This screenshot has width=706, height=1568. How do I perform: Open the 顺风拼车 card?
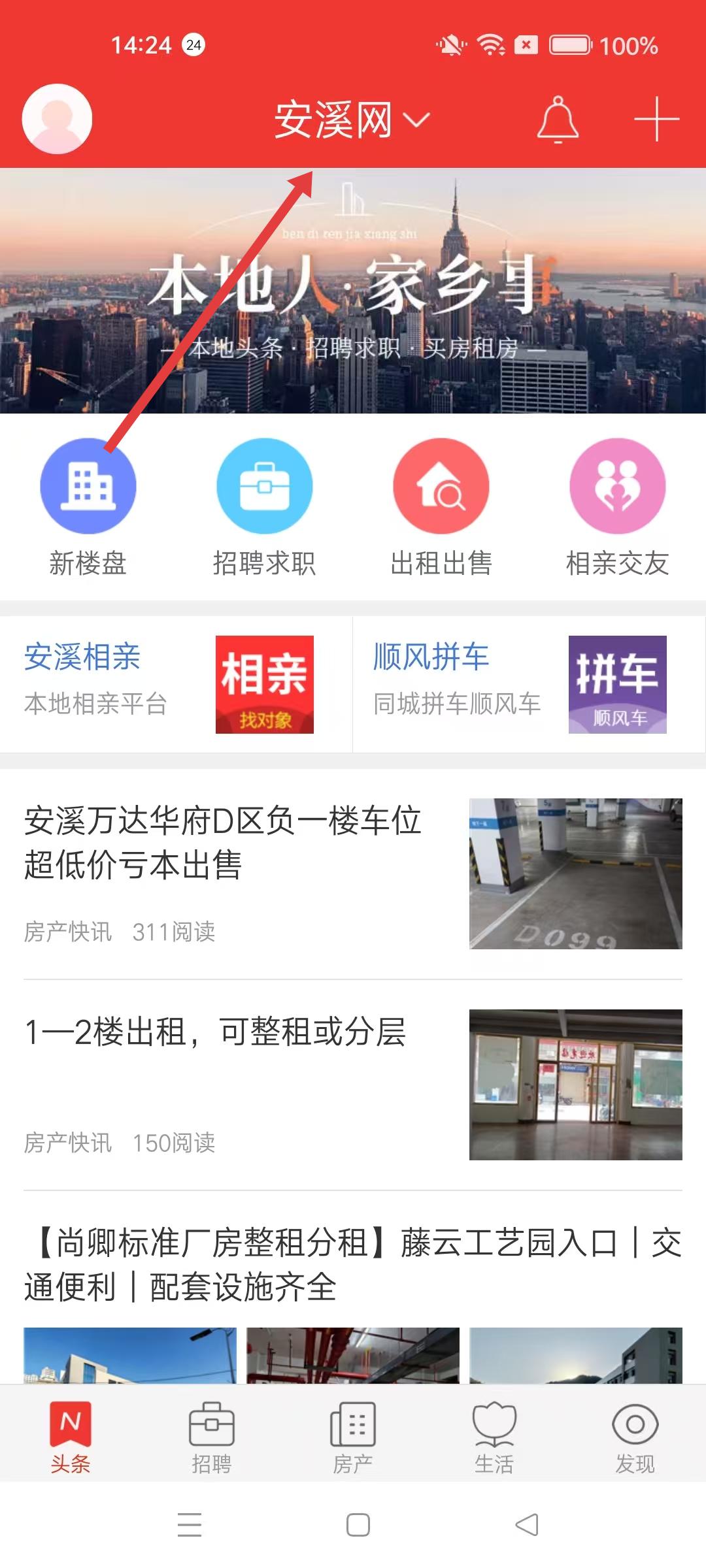point(528,684)
